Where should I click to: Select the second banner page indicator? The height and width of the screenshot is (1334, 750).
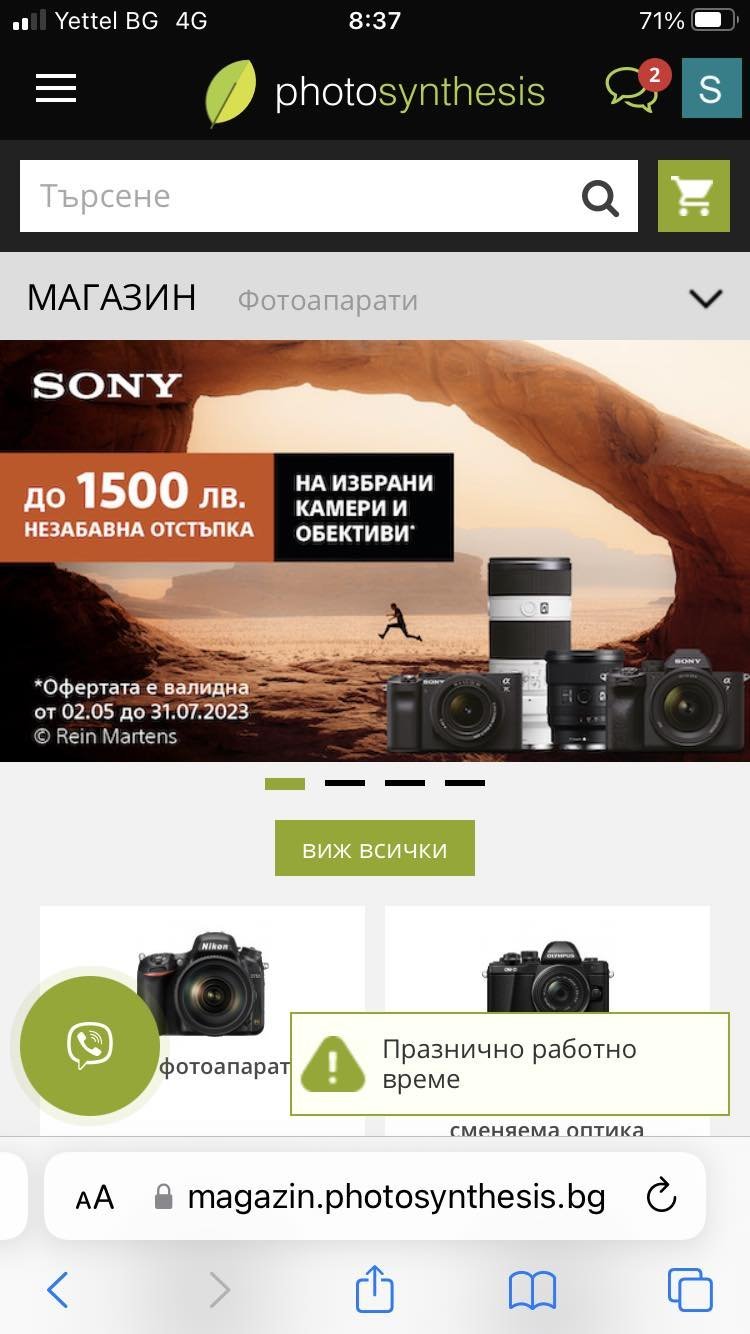click(345, 784)
